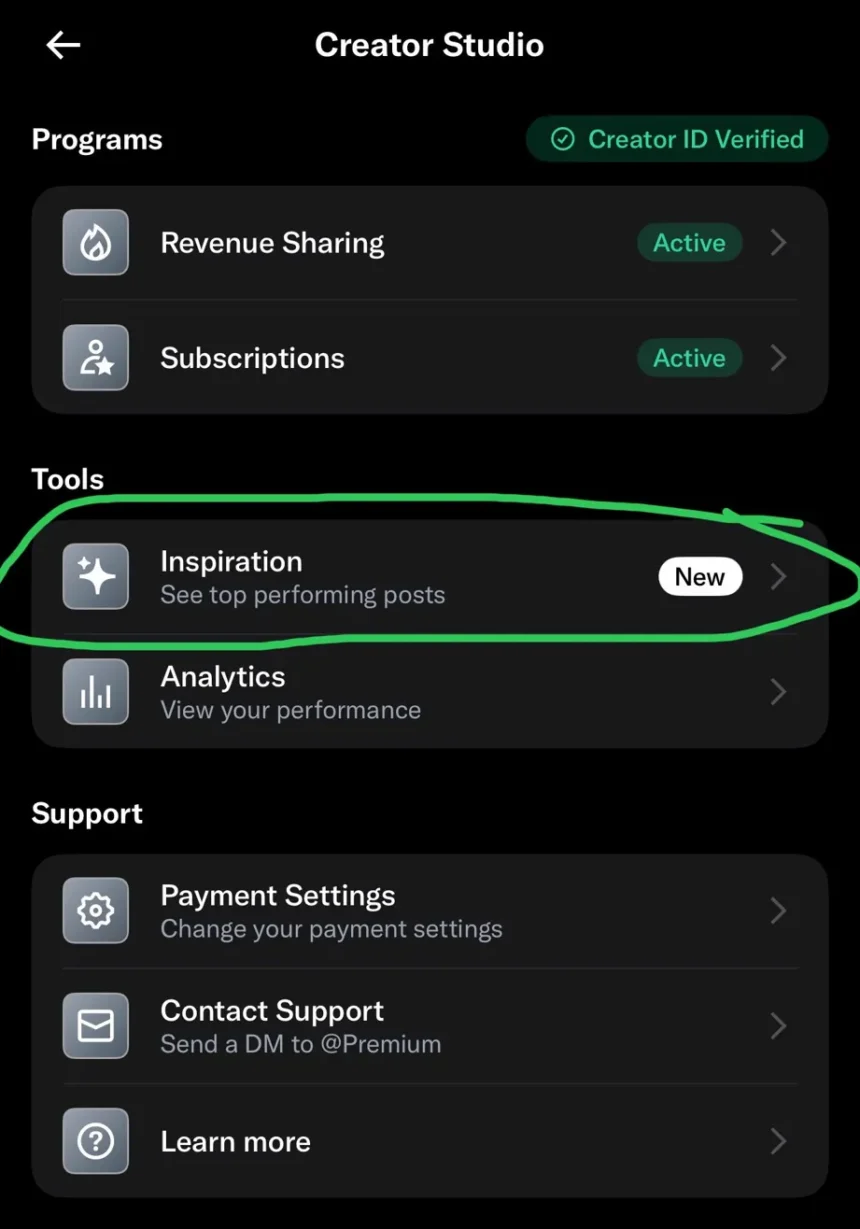Open the Analytics bar chart icon
Screen dimensions: 860x1229
[x=95, y=691]
